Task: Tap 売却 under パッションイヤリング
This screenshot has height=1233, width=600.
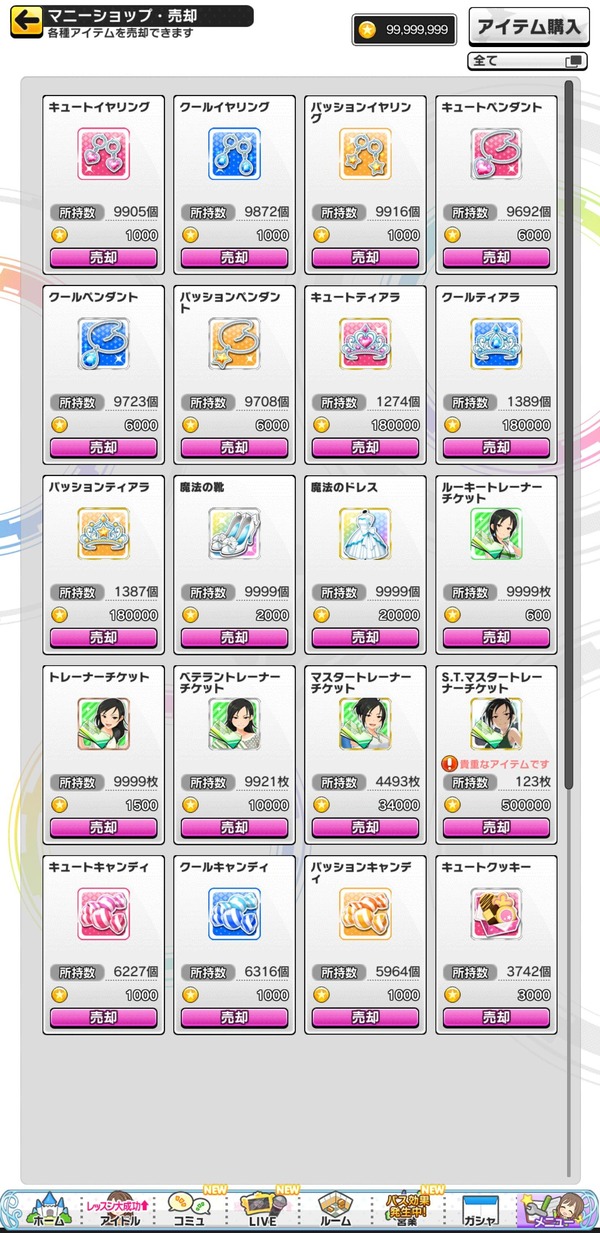Action: pos(365,257)
